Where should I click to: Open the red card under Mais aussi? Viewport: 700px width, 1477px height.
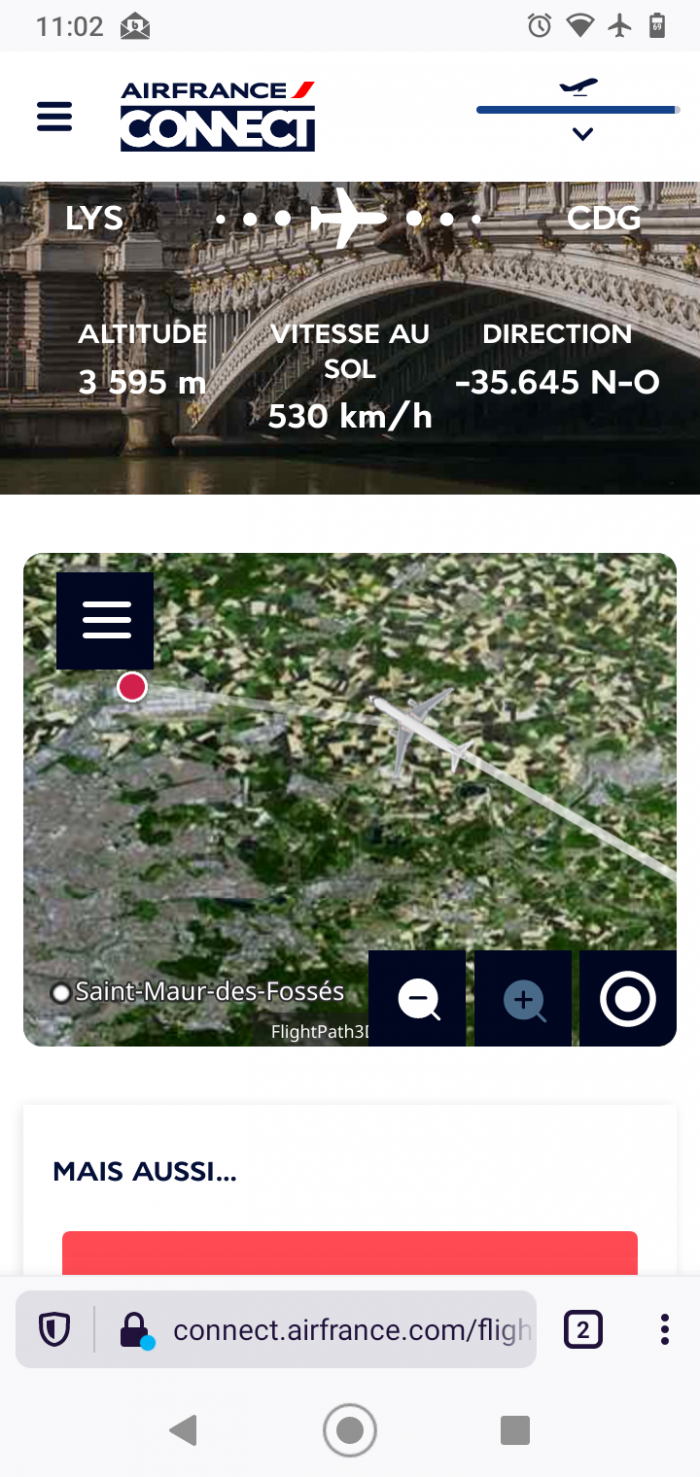pos(350,1253)
